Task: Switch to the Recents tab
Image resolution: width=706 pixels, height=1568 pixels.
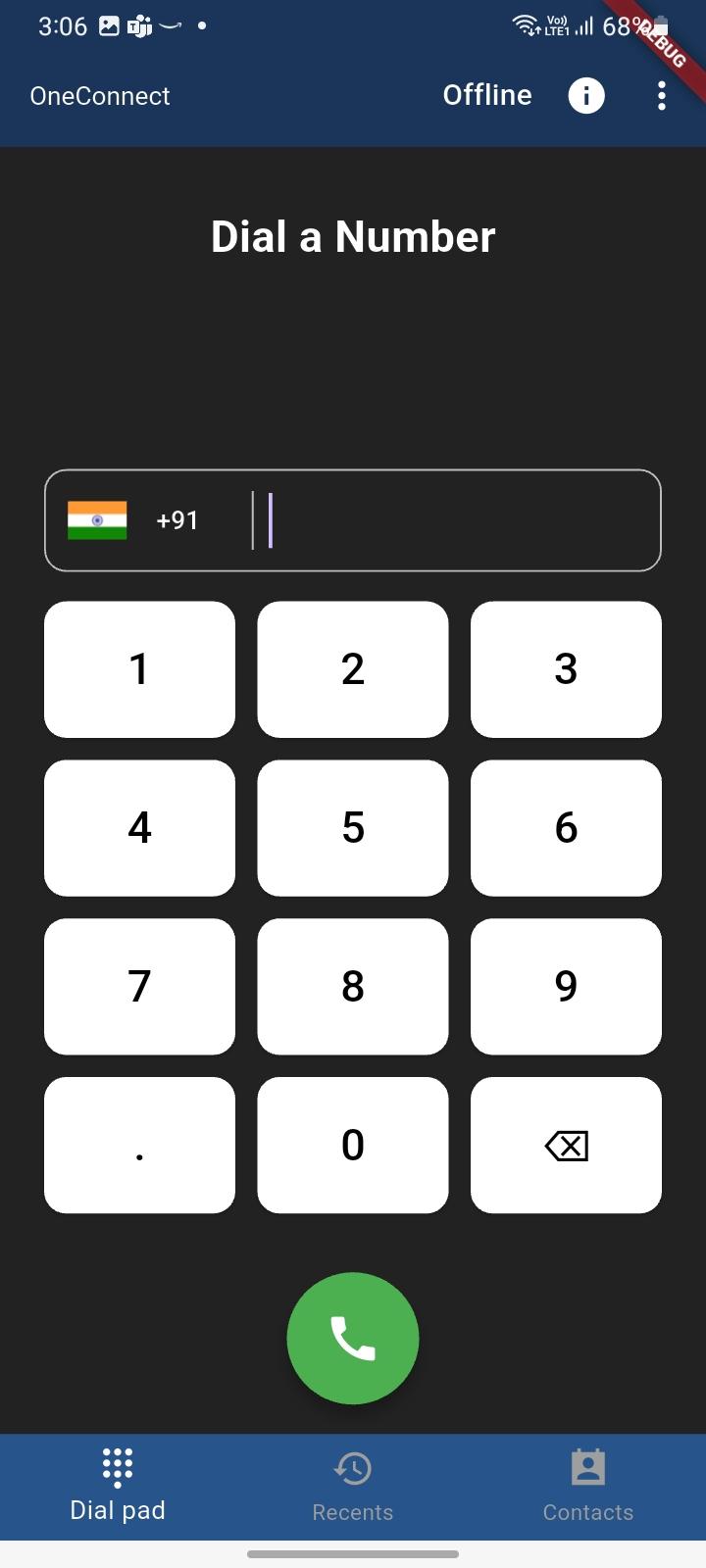Action: pos(353,1487)
